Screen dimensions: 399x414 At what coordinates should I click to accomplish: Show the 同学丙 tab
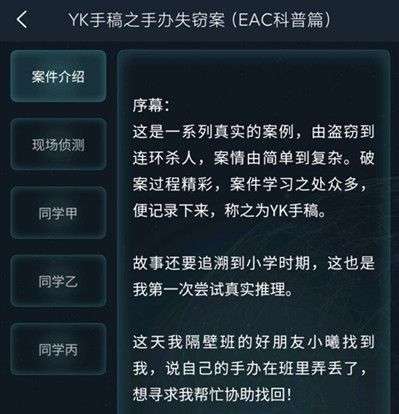point(58,349)
